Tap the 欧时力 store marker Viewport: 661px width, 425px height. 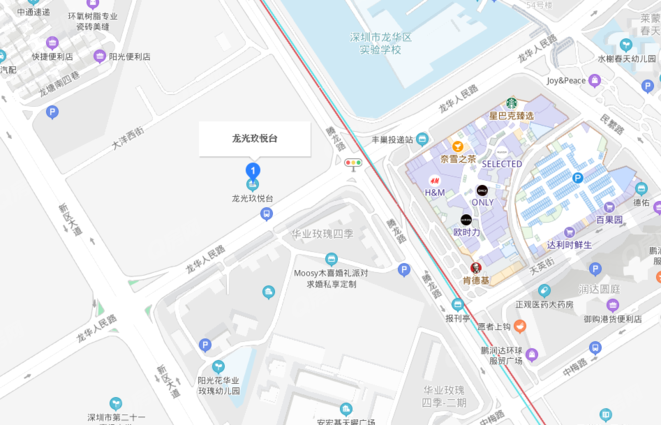point(466,219)
